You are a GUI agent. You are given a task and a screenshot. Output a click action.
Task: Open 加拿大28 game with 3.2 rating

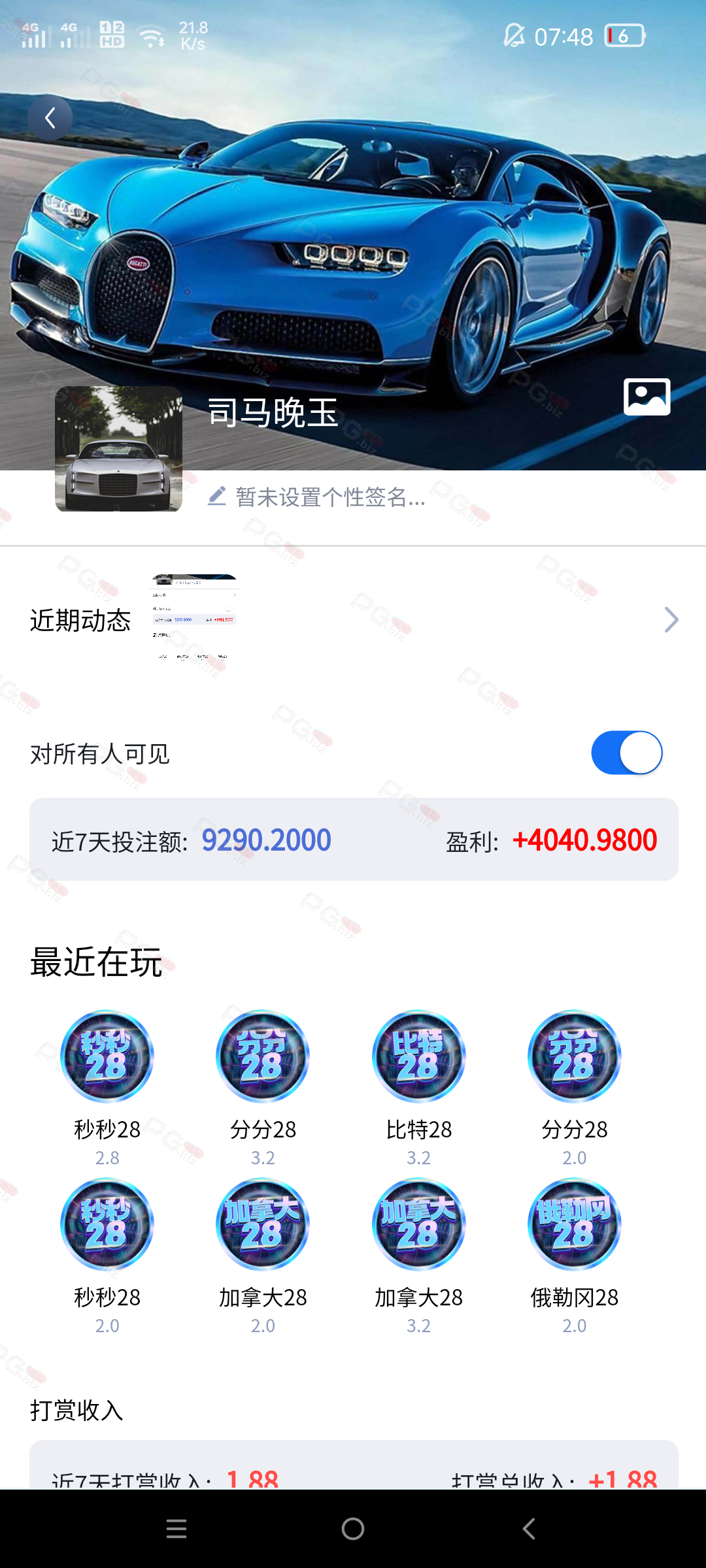[x=418, y=1224]
